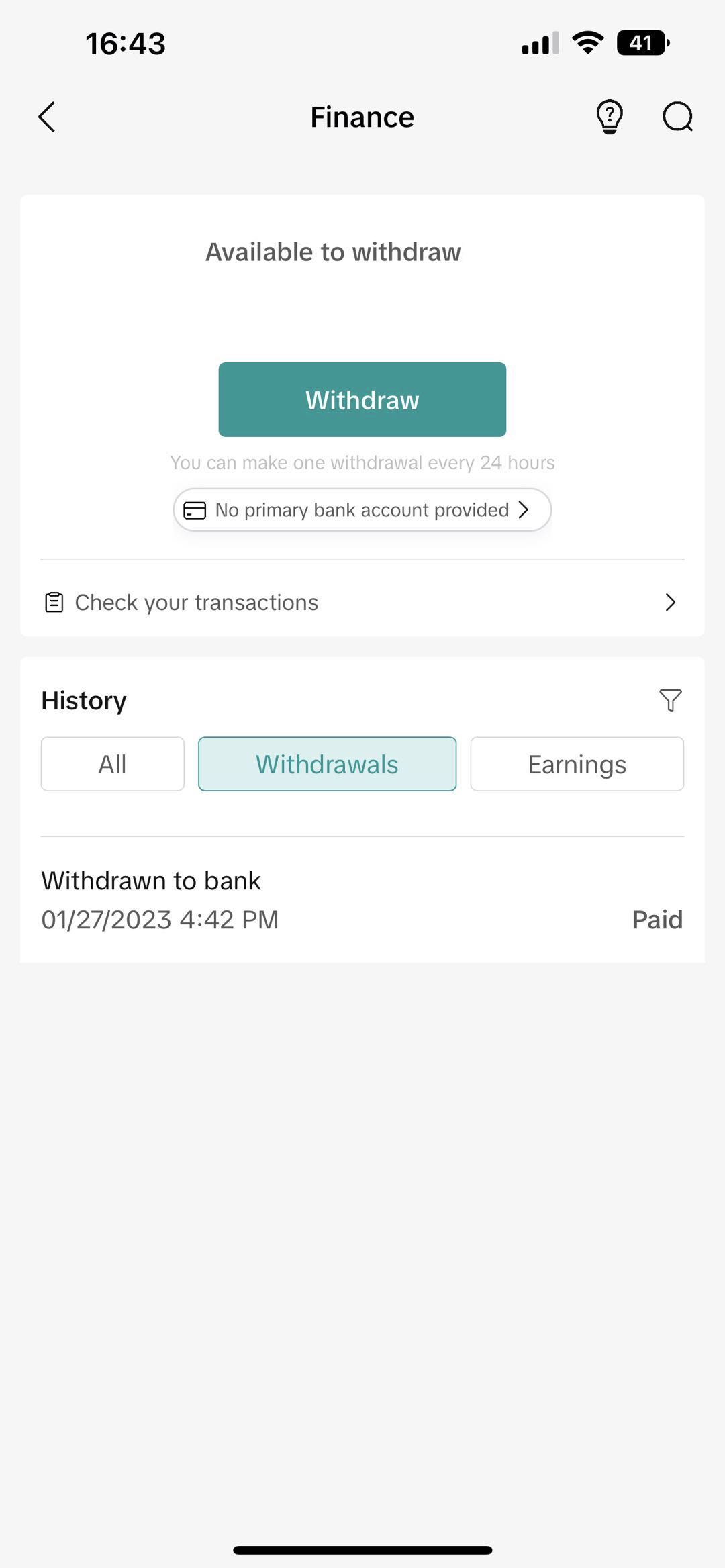
Task: Expand No primary bank account provided
Action: 361,510
